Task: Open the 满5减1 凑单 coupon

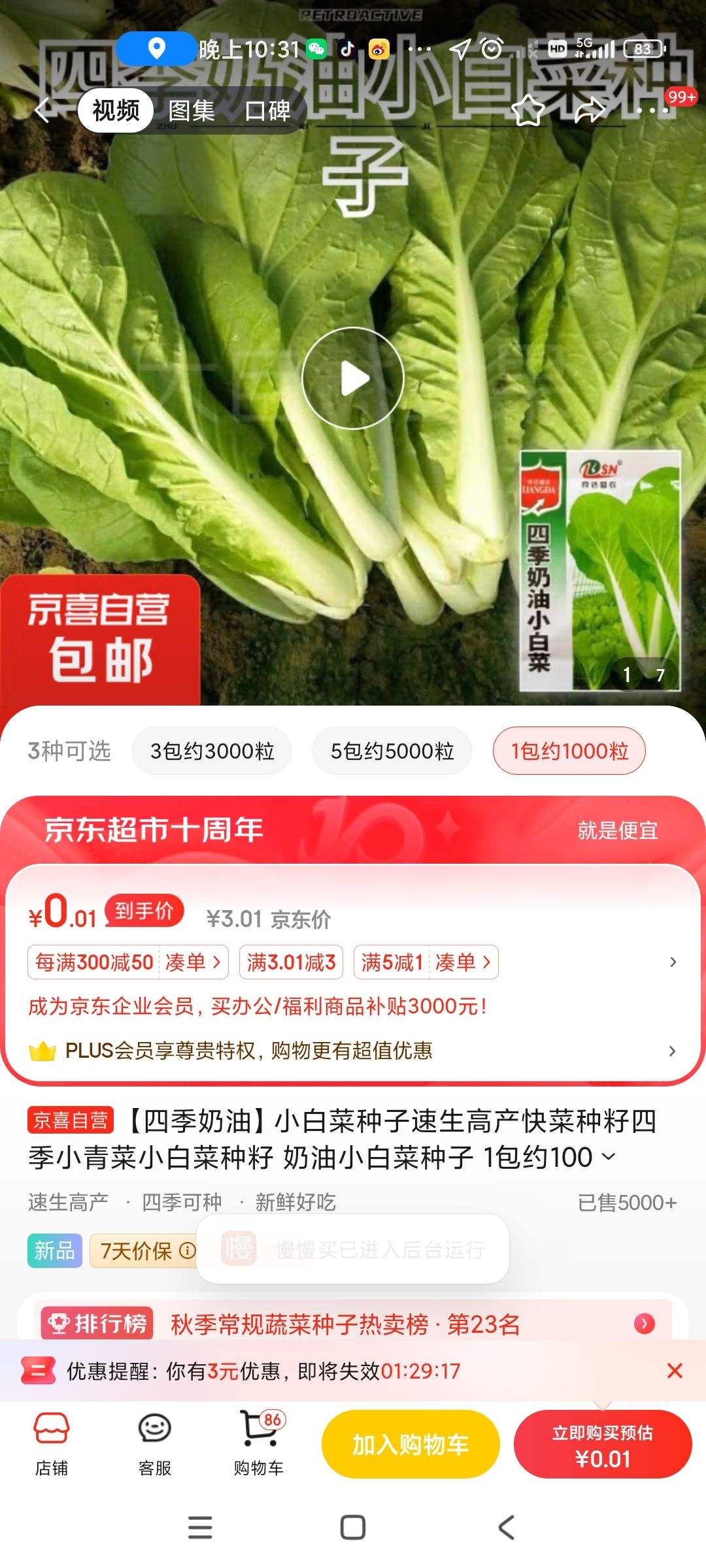Action: tap(426, 962)
